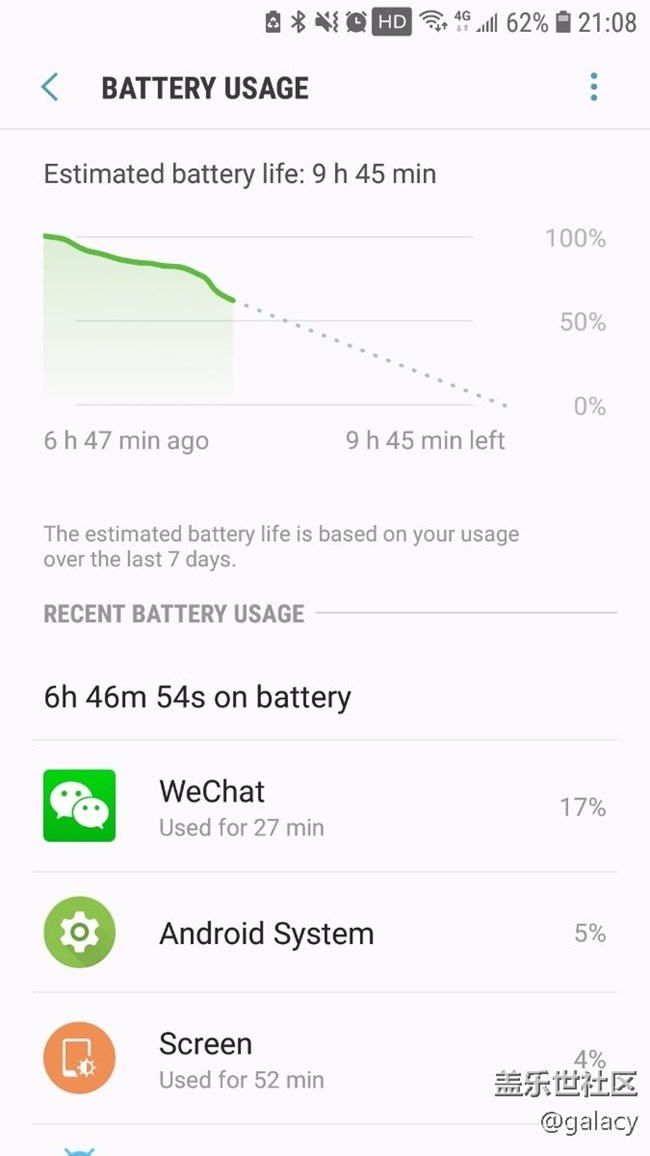
Task: Open the three-dot overflow menu
Action: click(x=593, y=88)
